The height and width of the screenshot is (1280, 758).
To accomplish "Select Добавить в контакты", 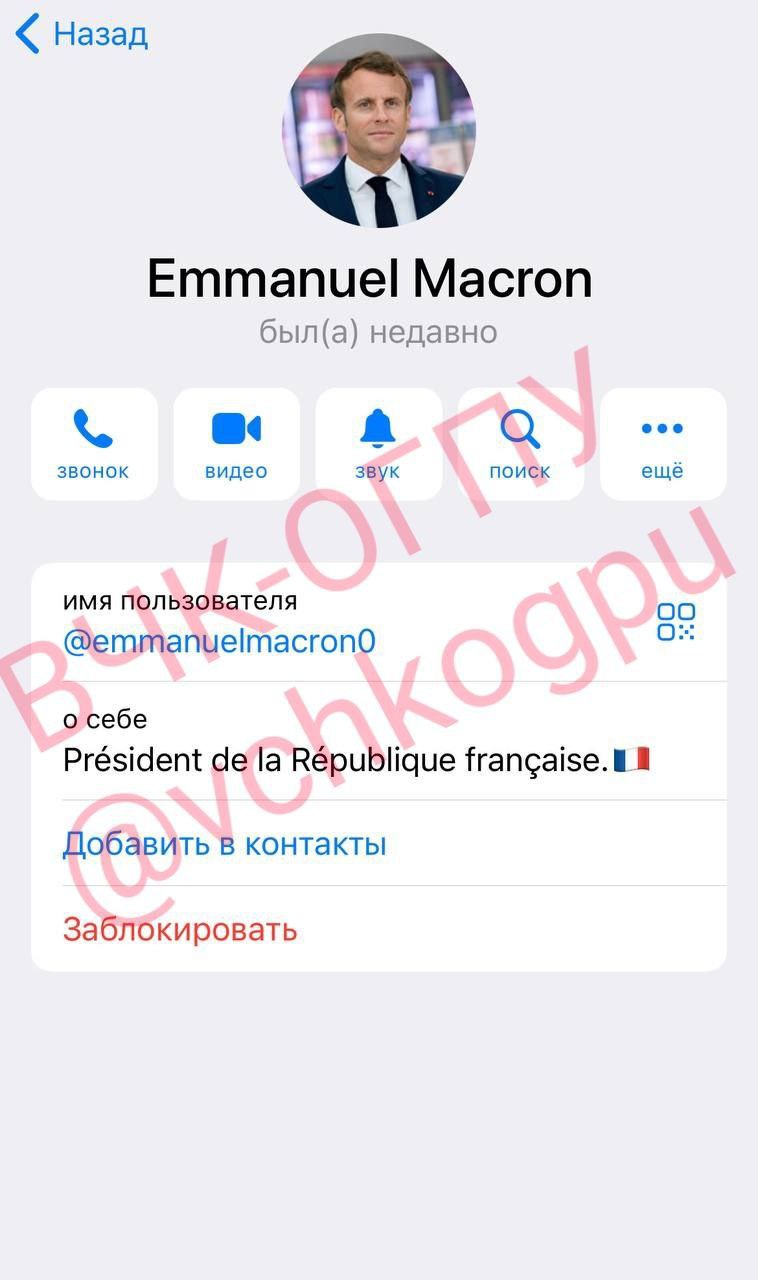I will 379,844.
